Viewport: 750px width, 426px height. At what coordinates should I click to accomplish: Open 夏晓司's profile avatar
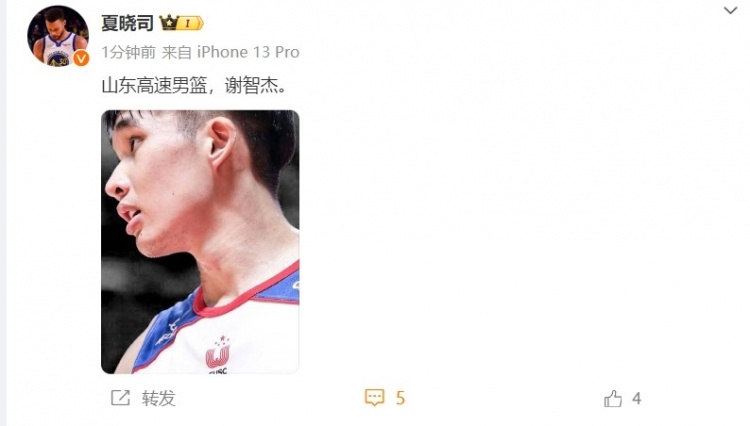[x=58, y=37]
